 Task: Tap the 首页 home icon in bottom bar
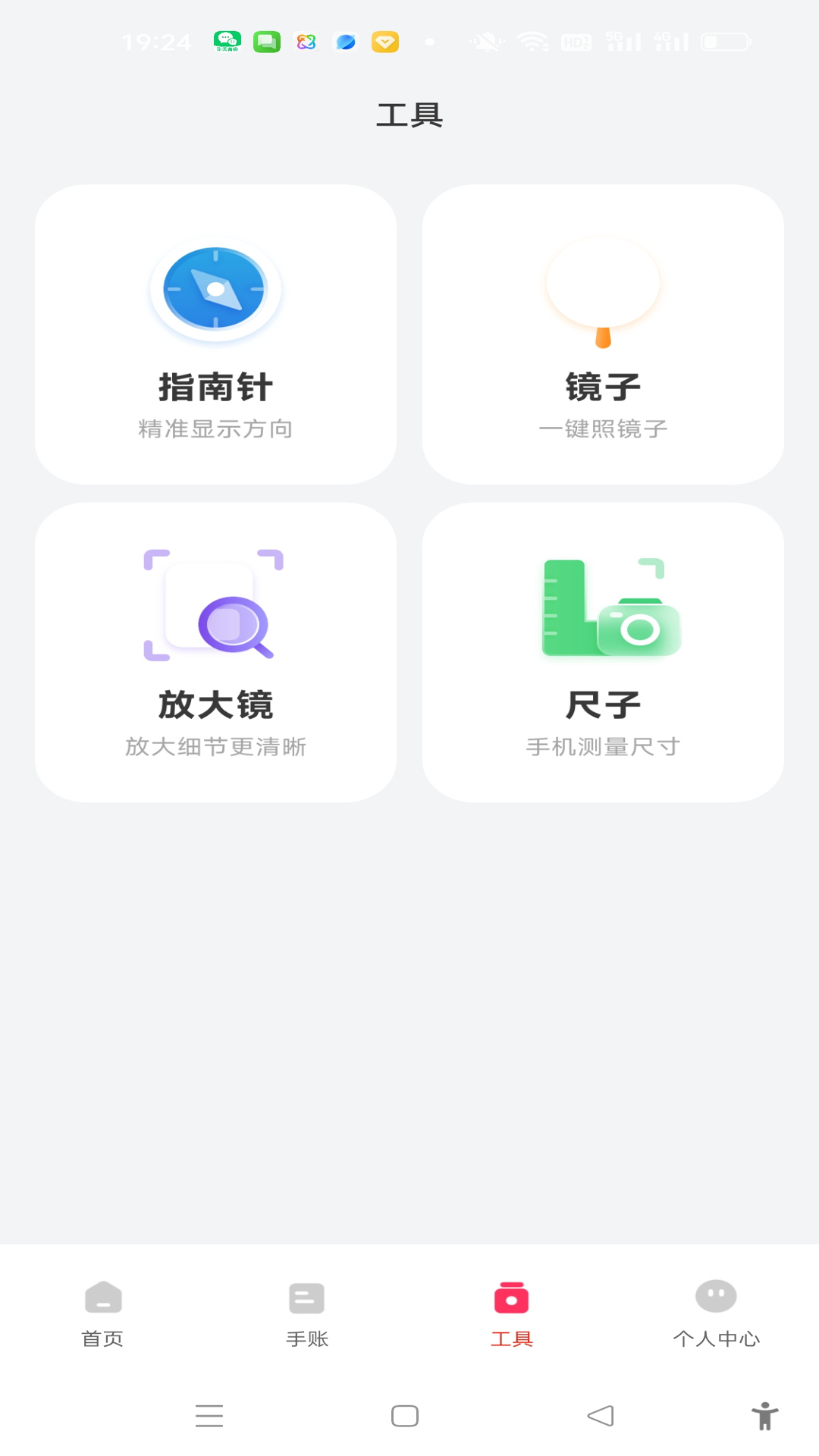point(102,1298)
